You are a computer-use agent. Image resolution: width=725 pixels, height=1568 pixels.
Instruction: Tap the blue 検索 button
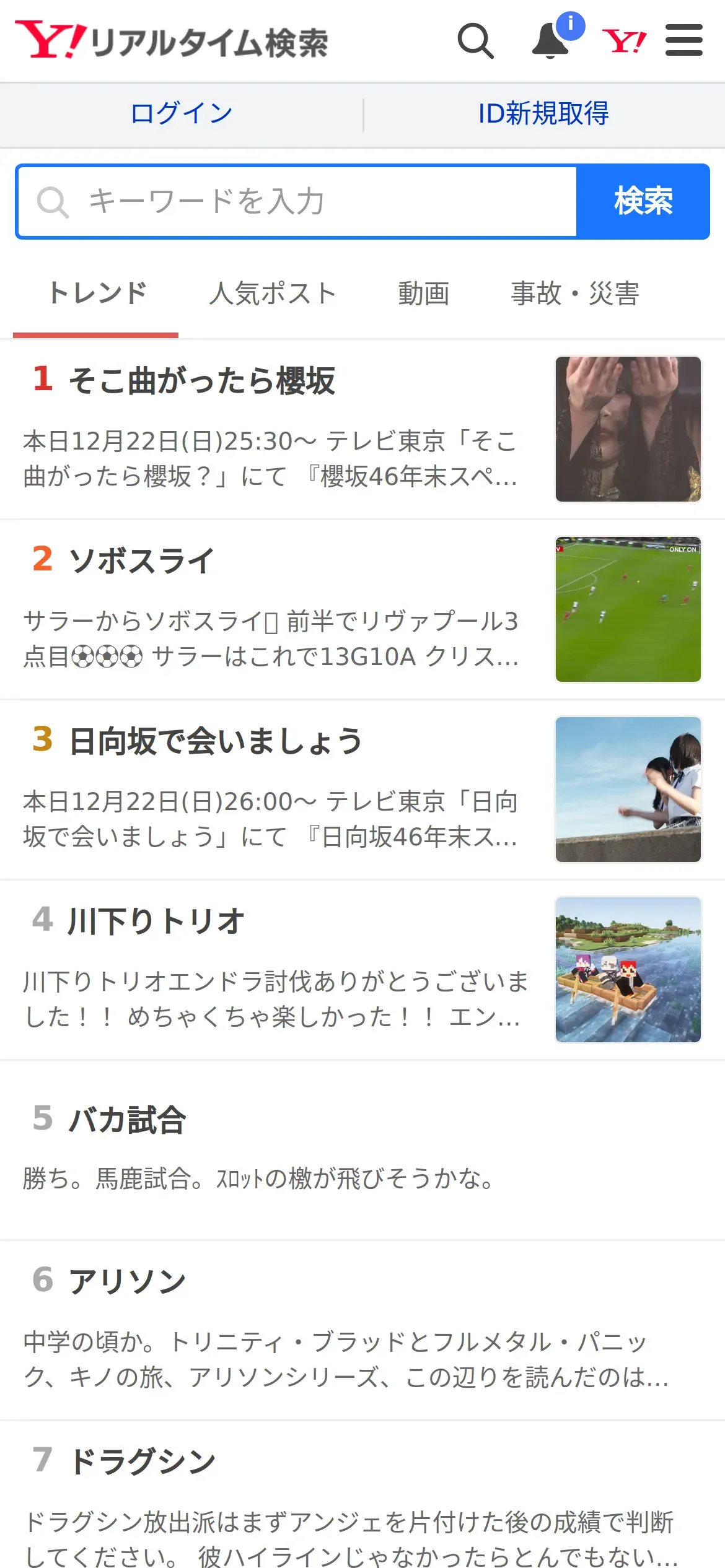(643, 201)
